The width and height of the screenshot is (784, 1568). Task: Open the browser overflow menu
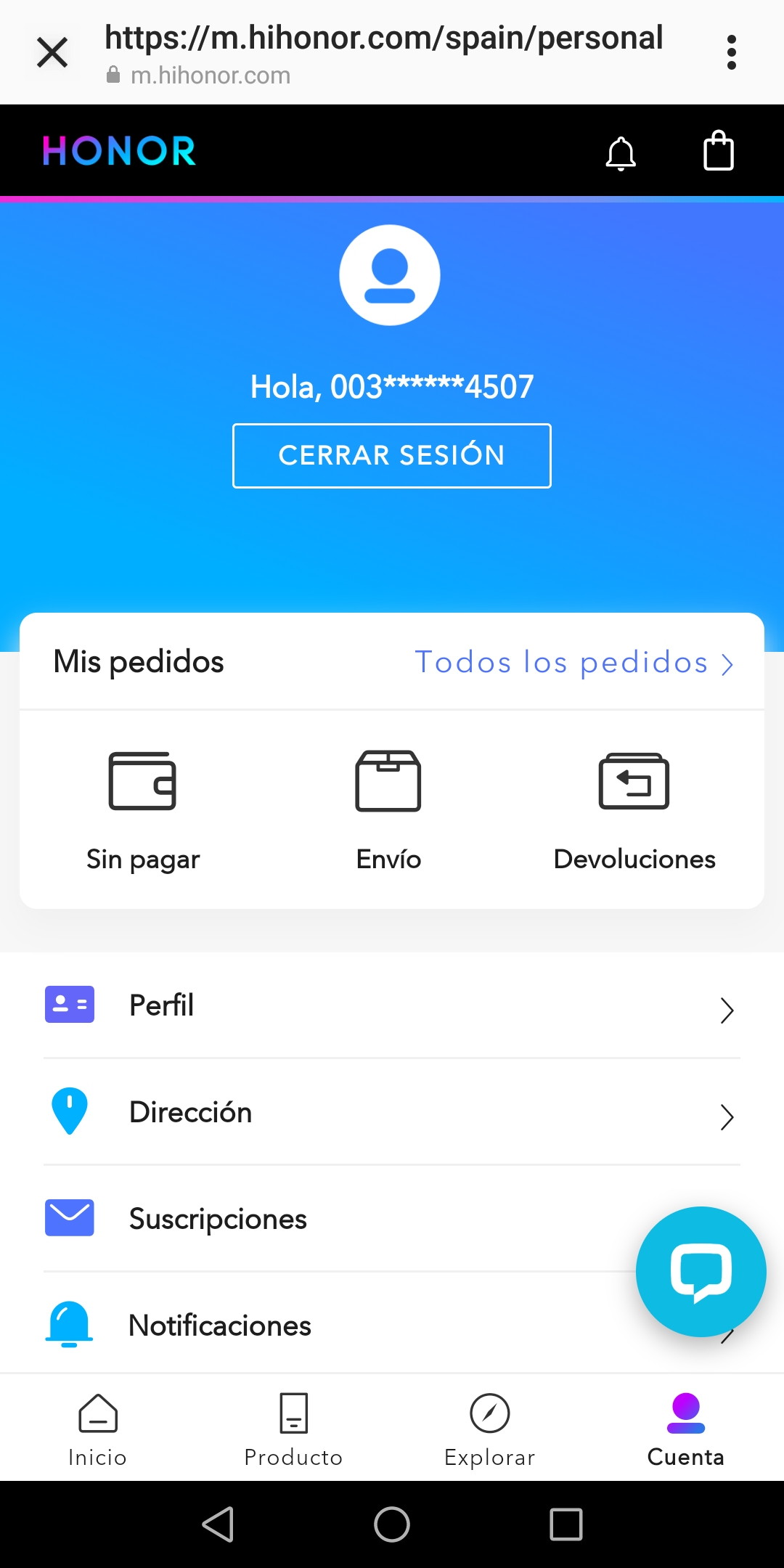pyautogui.click(x=731, y=52)
